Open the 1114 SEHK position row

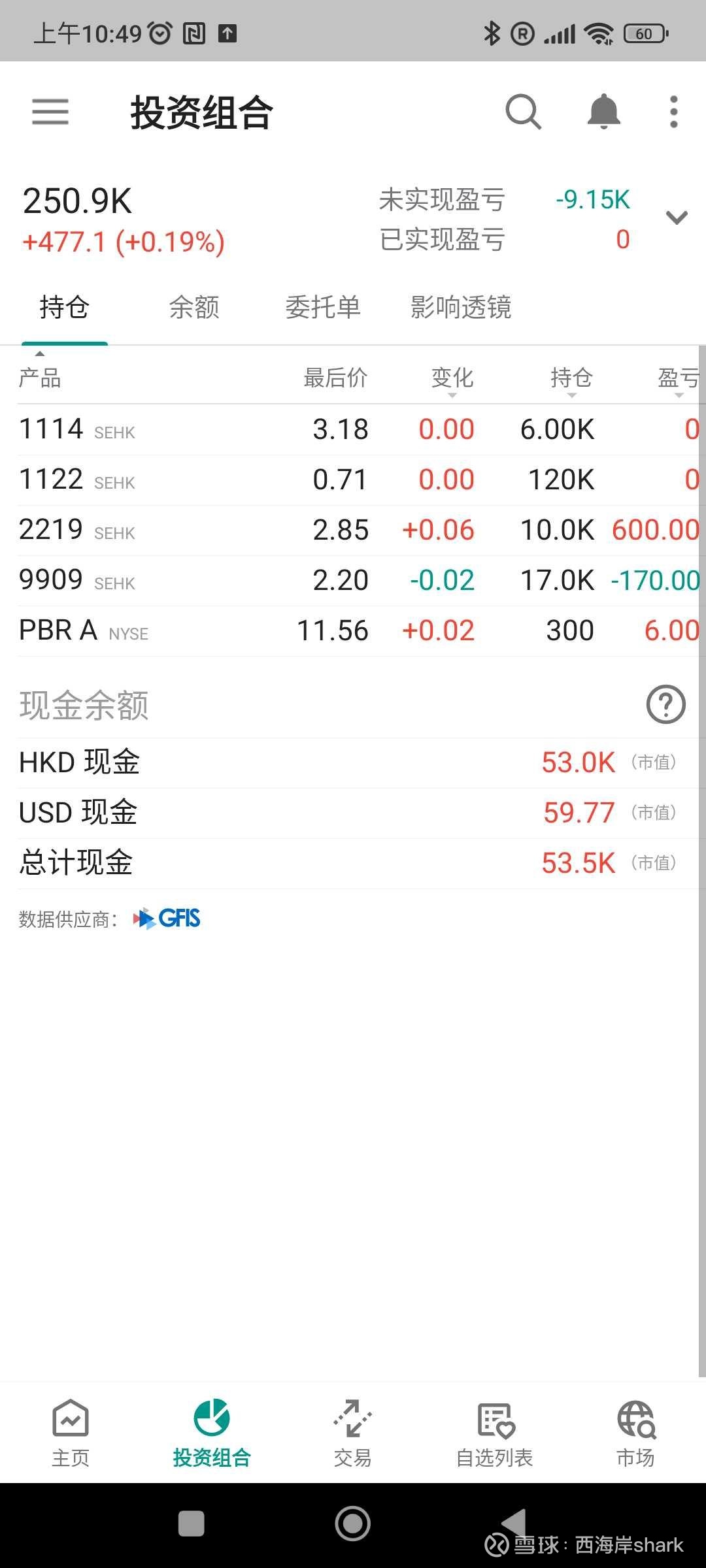[358, 429]
